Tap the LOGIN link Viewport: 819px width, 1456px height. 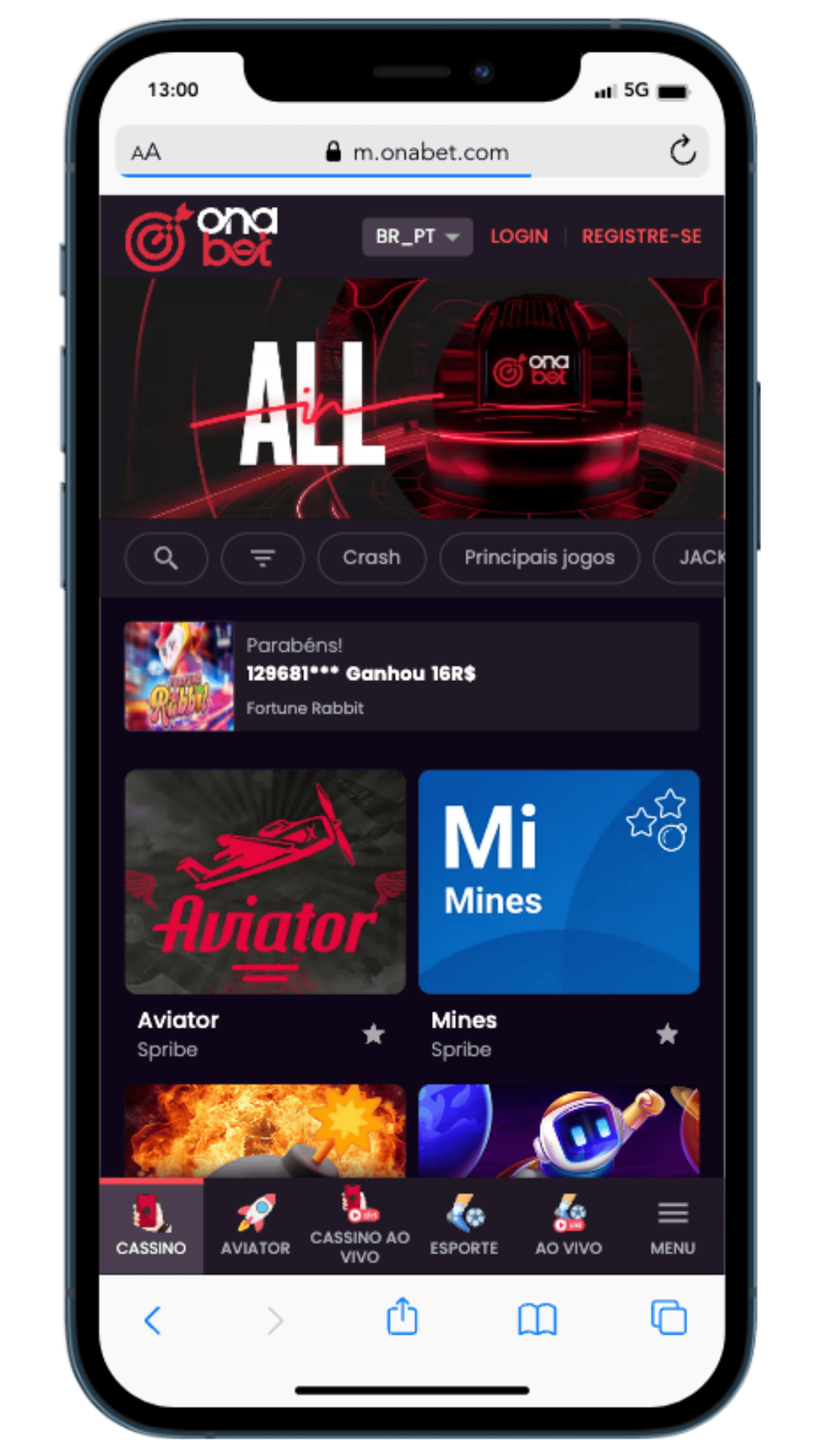point(519,236)
